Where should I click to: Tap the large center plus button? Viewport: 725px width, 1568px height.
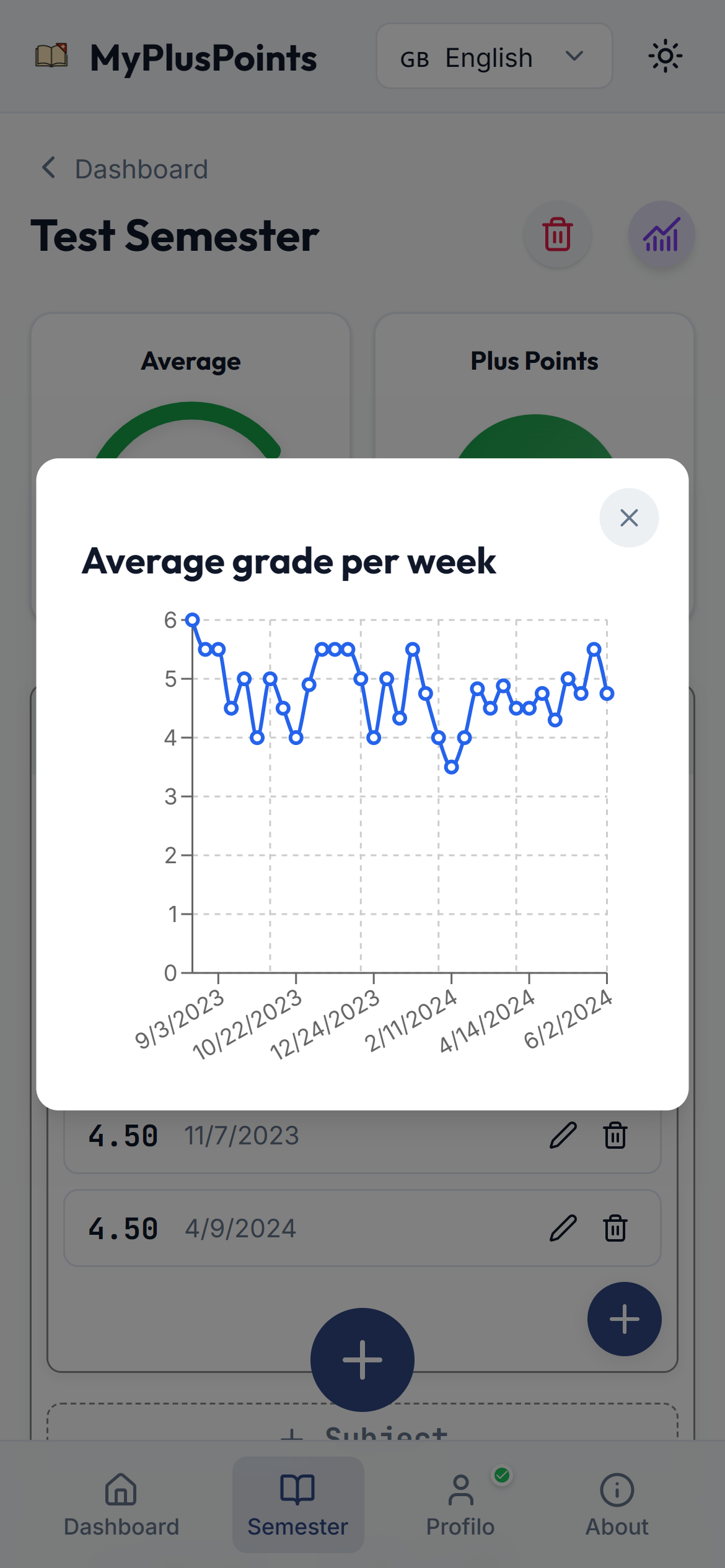362,1359
